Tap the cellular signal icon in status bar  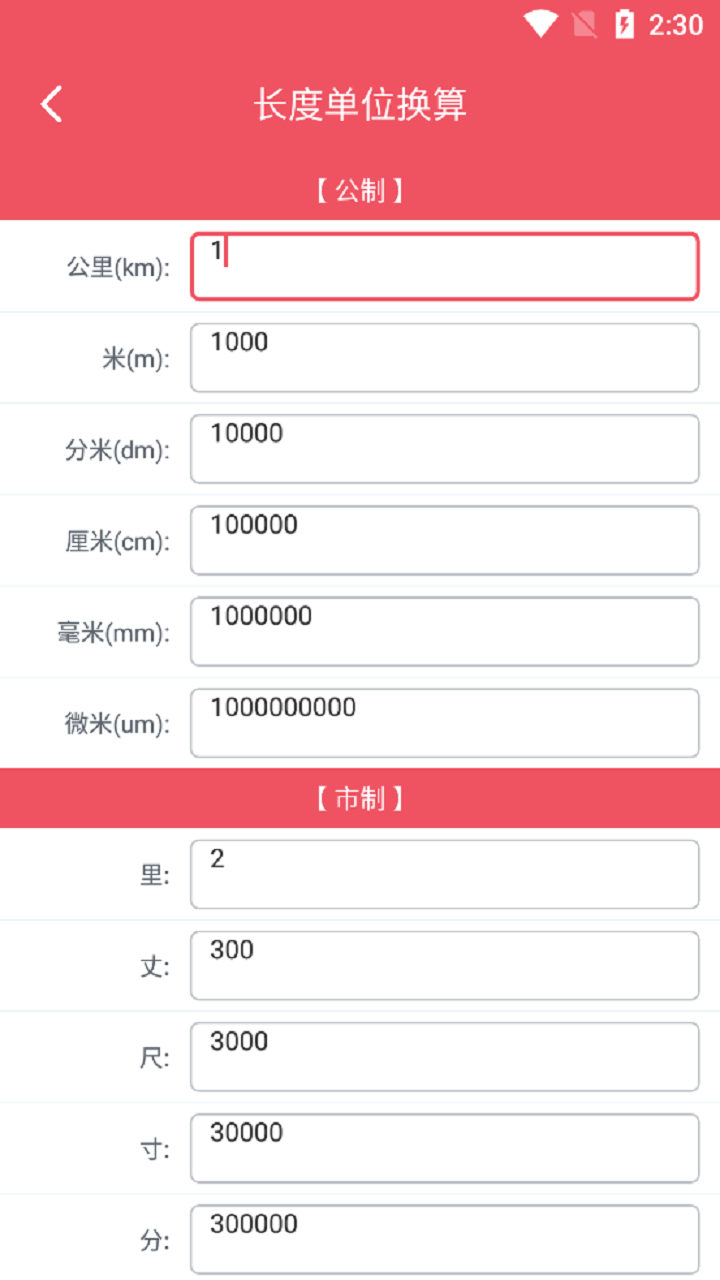[x=585, y=25]
